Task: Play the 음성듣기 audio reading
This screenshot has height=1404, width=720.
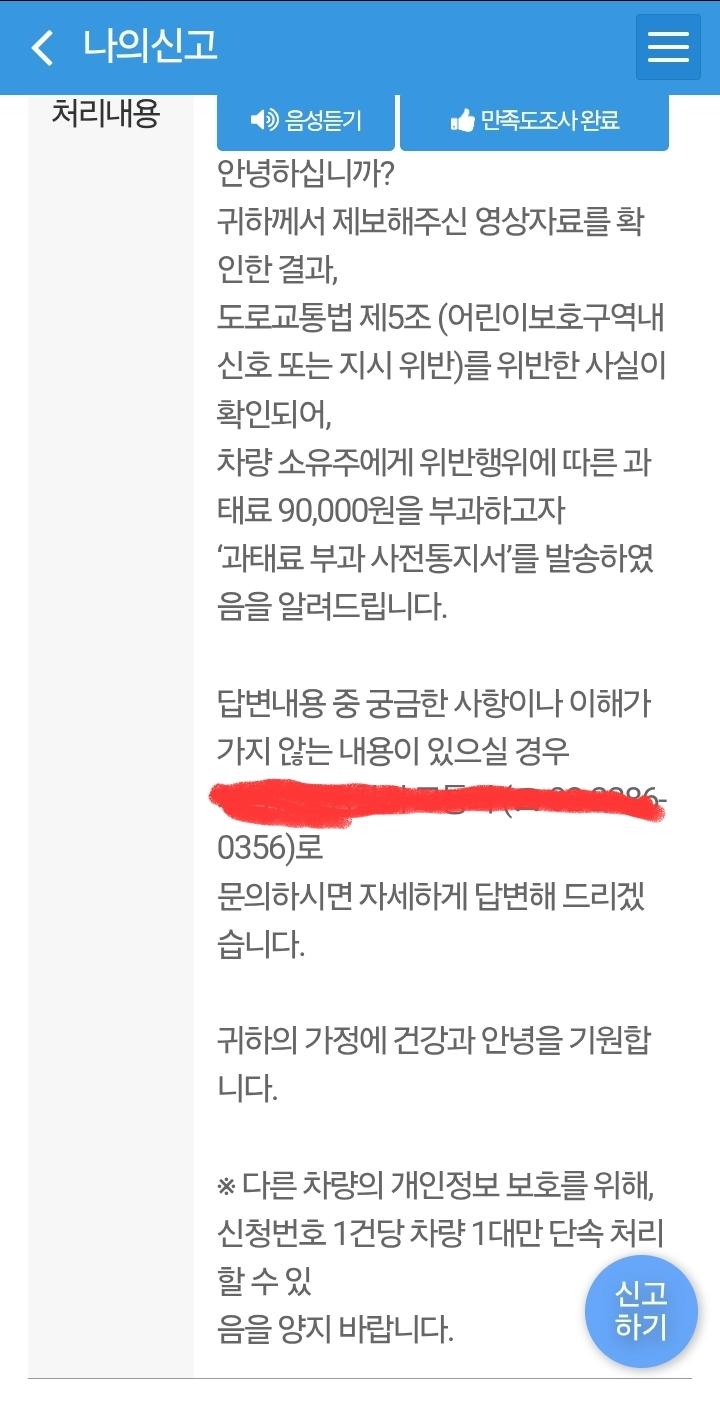Action: tap(305, 121)
